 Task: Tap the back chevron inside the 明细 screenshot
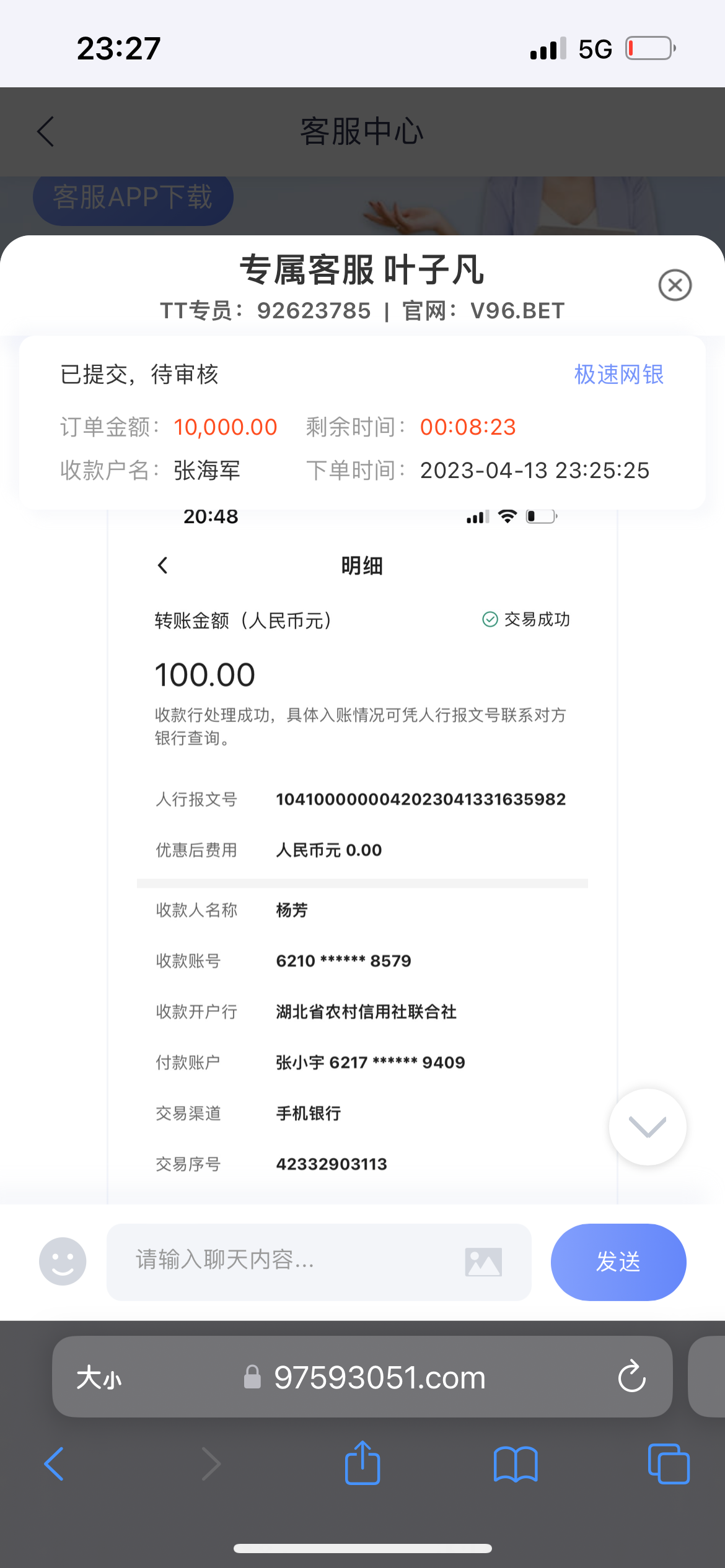[163, 565]
